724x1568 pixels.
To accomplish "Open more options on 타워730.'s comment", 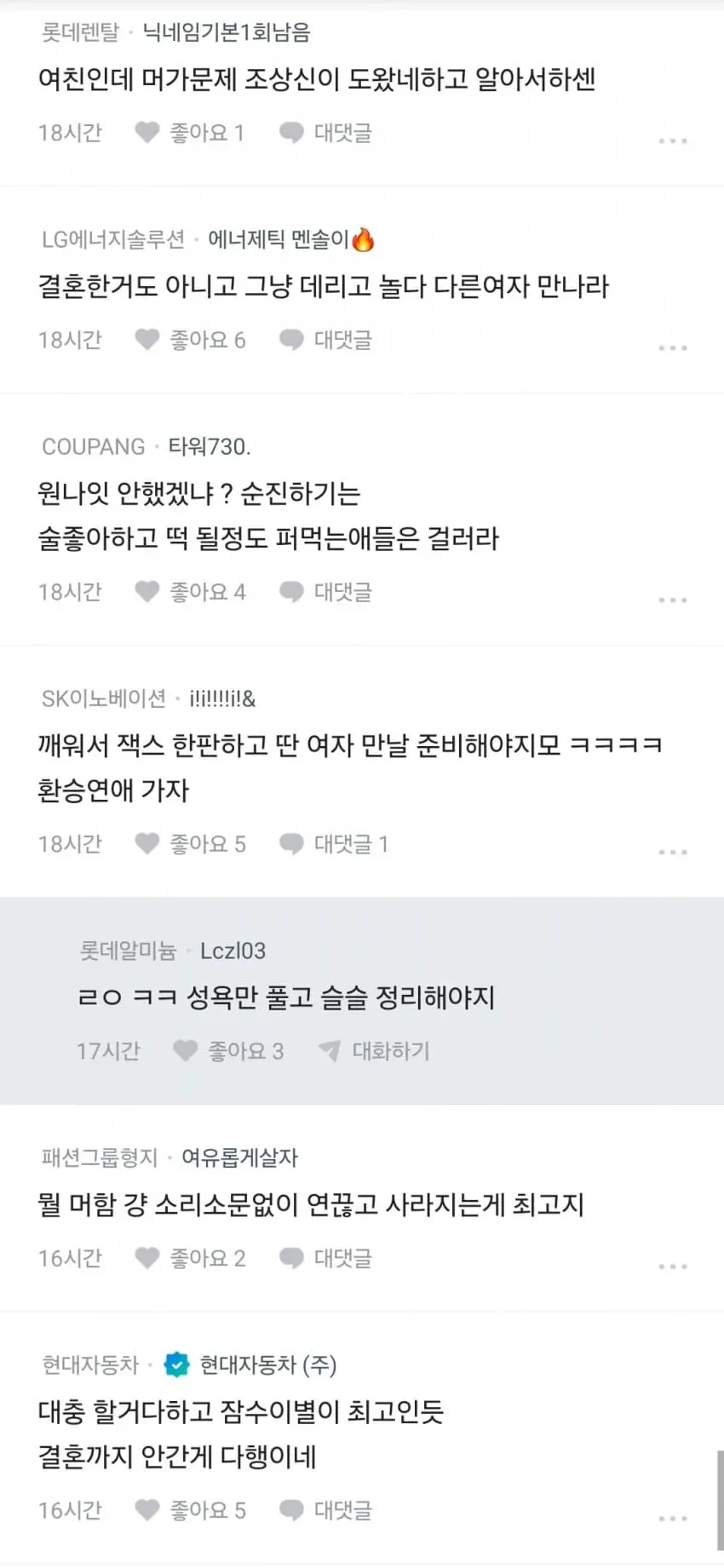I will [673, 600].
